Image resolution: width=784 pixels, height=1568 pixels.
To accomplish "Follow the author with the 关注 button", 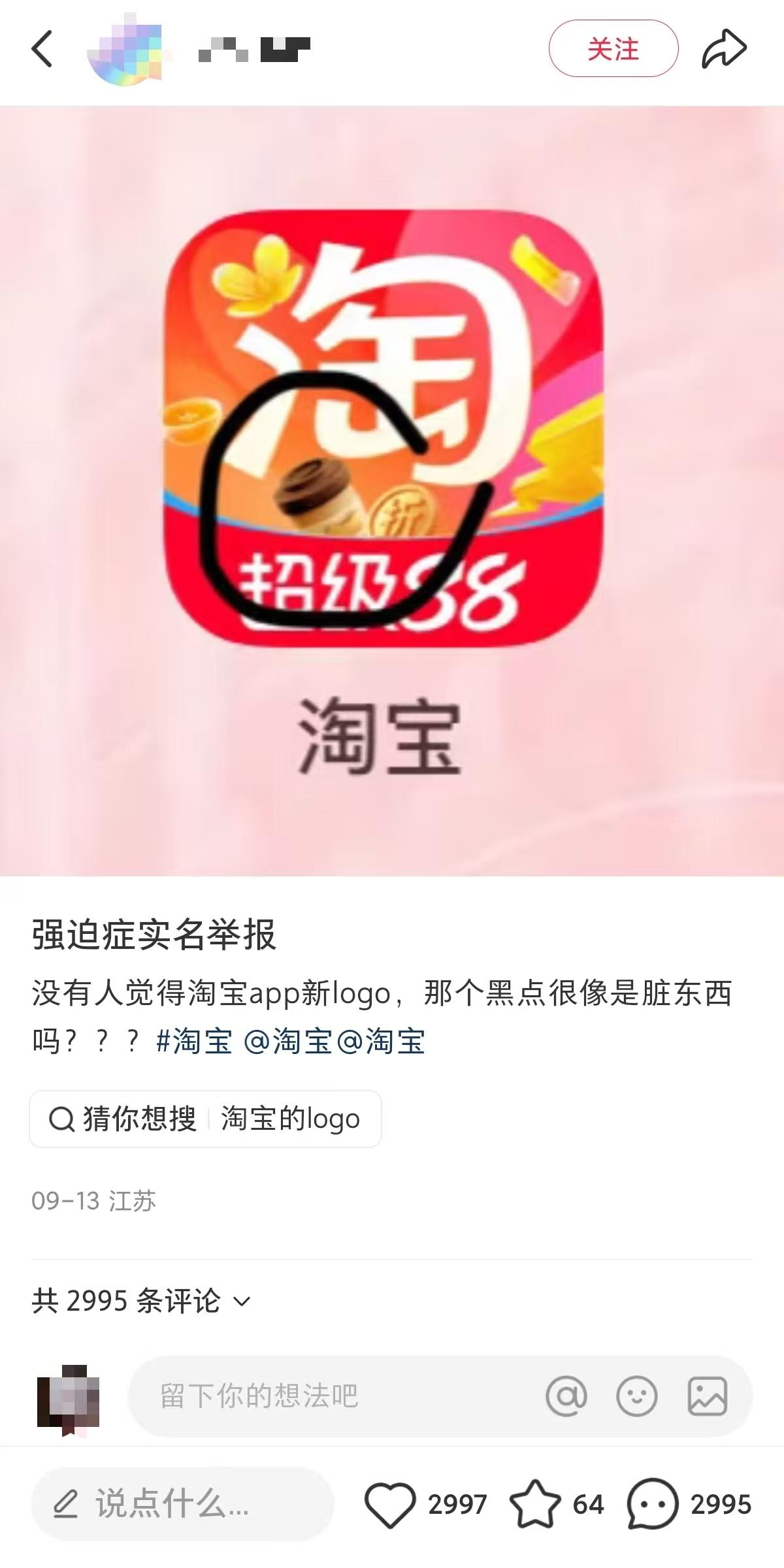I will pyautogui.click(x=613, y=49).
